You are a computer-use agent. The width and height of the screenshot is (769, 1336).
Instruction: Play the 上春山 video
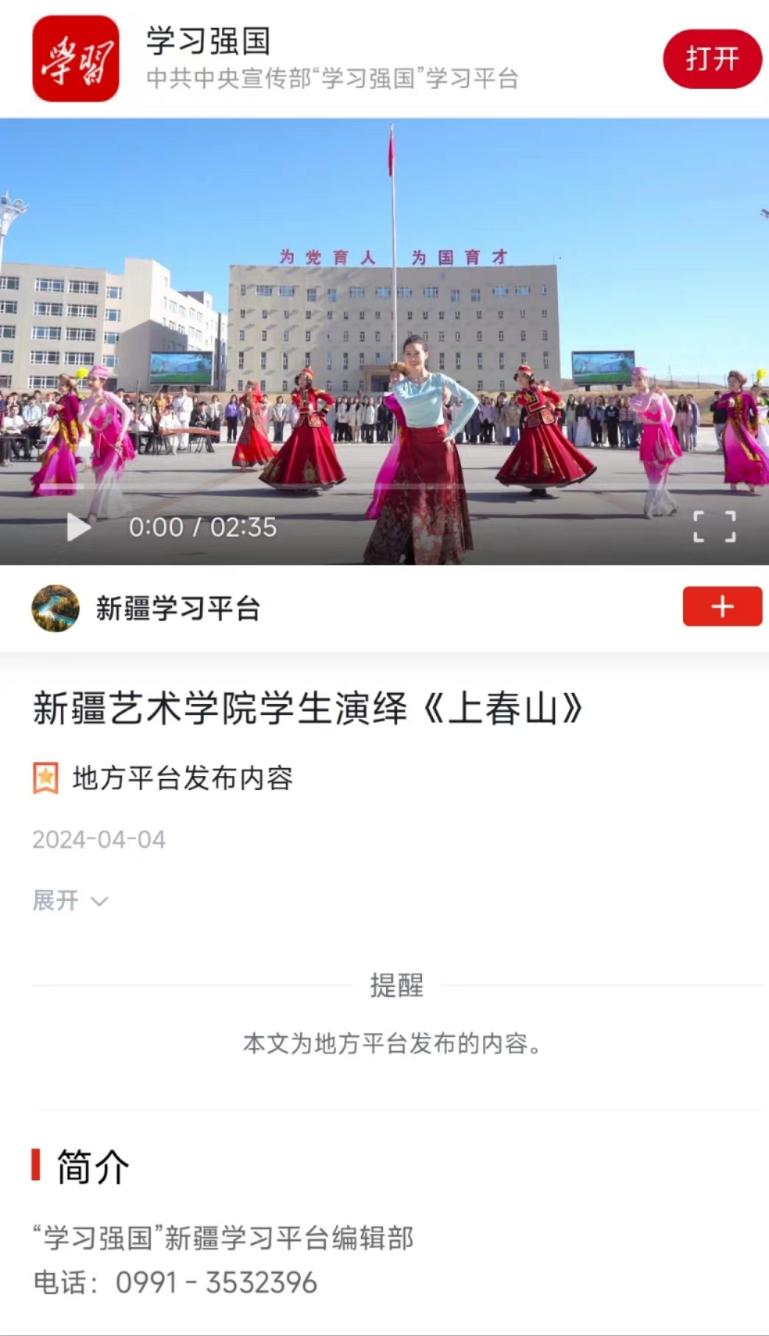pyautogui.click(x=79, y=527)
